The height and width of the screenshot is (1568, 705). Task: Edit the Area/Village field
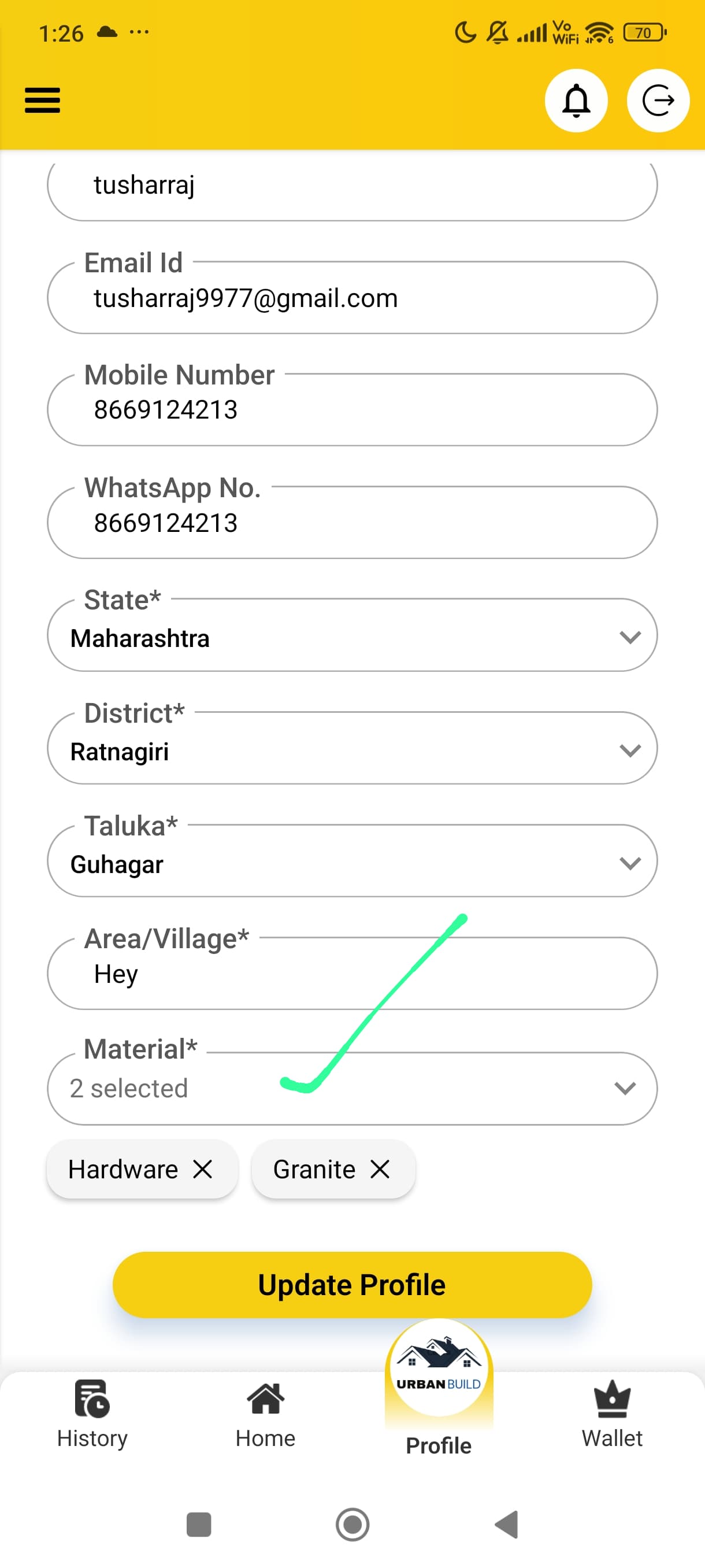(x=351, y=975)
